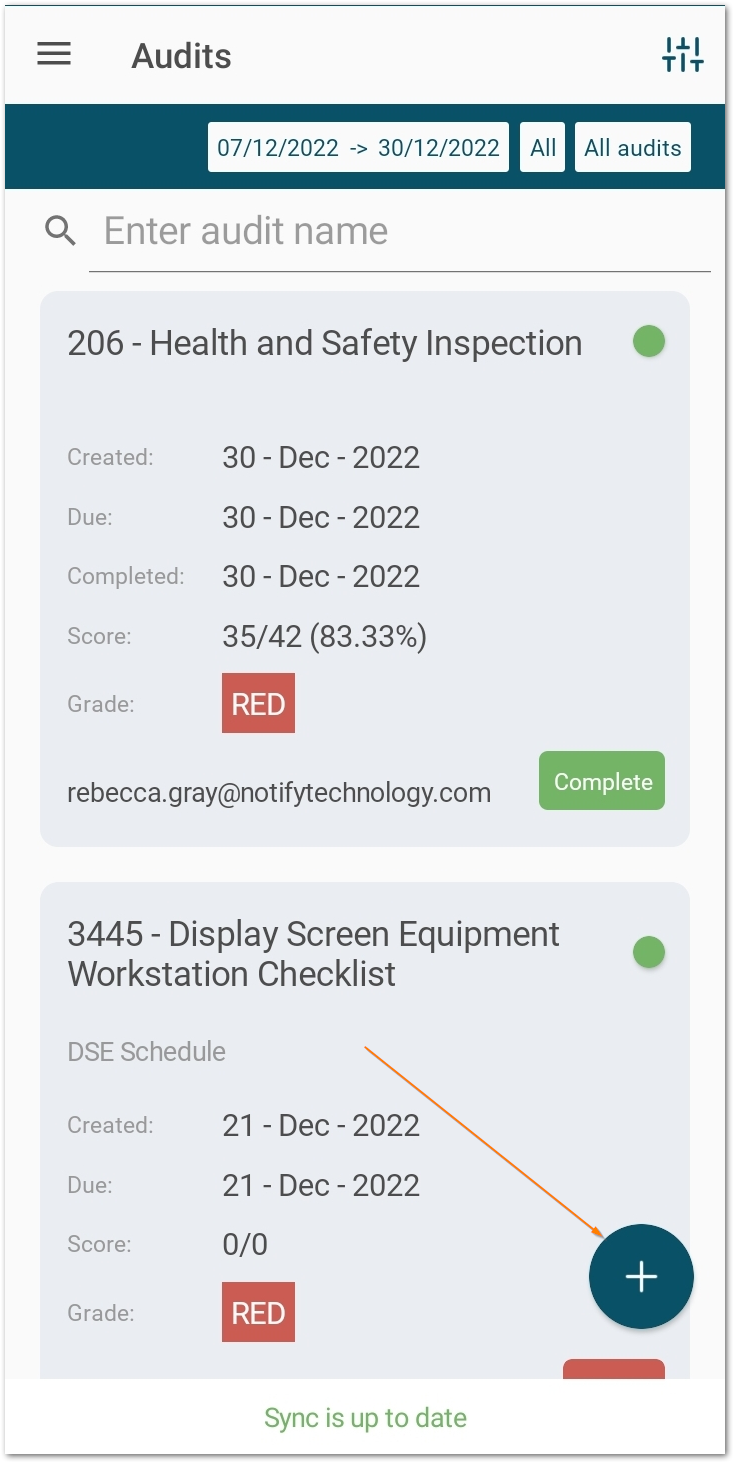Open the filter settings icon
This screenshot has height=1463, width=734.
coord(683,56)
